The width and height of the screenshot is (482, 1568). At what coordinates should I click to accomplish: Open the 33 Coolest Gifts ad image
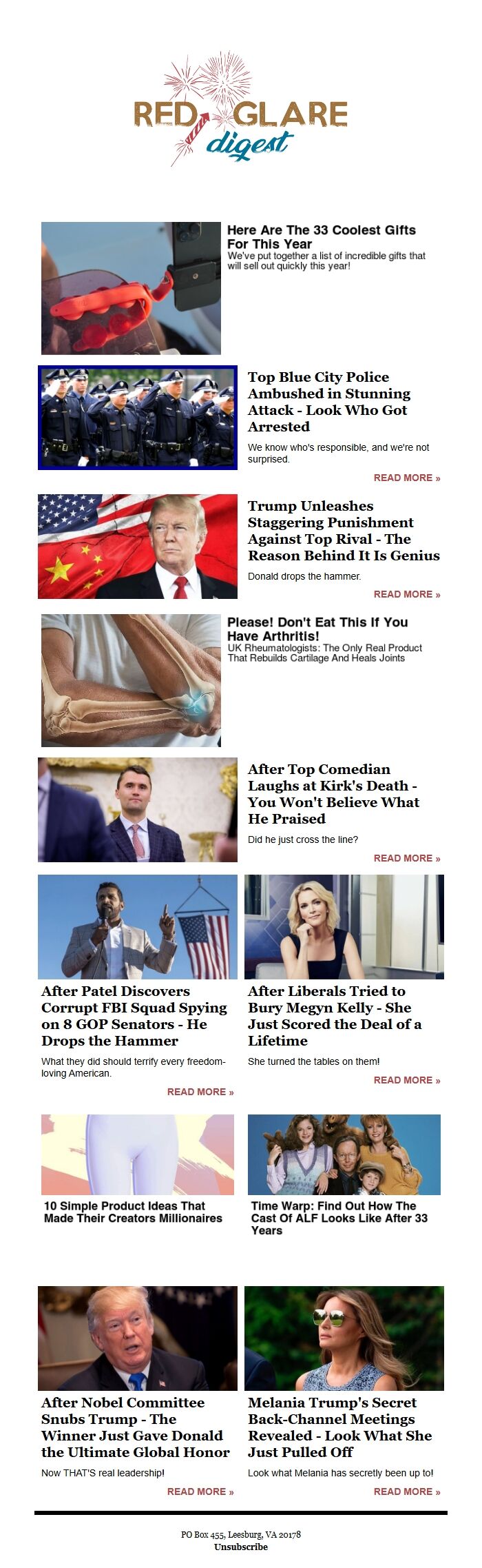(x=131, y=288)
